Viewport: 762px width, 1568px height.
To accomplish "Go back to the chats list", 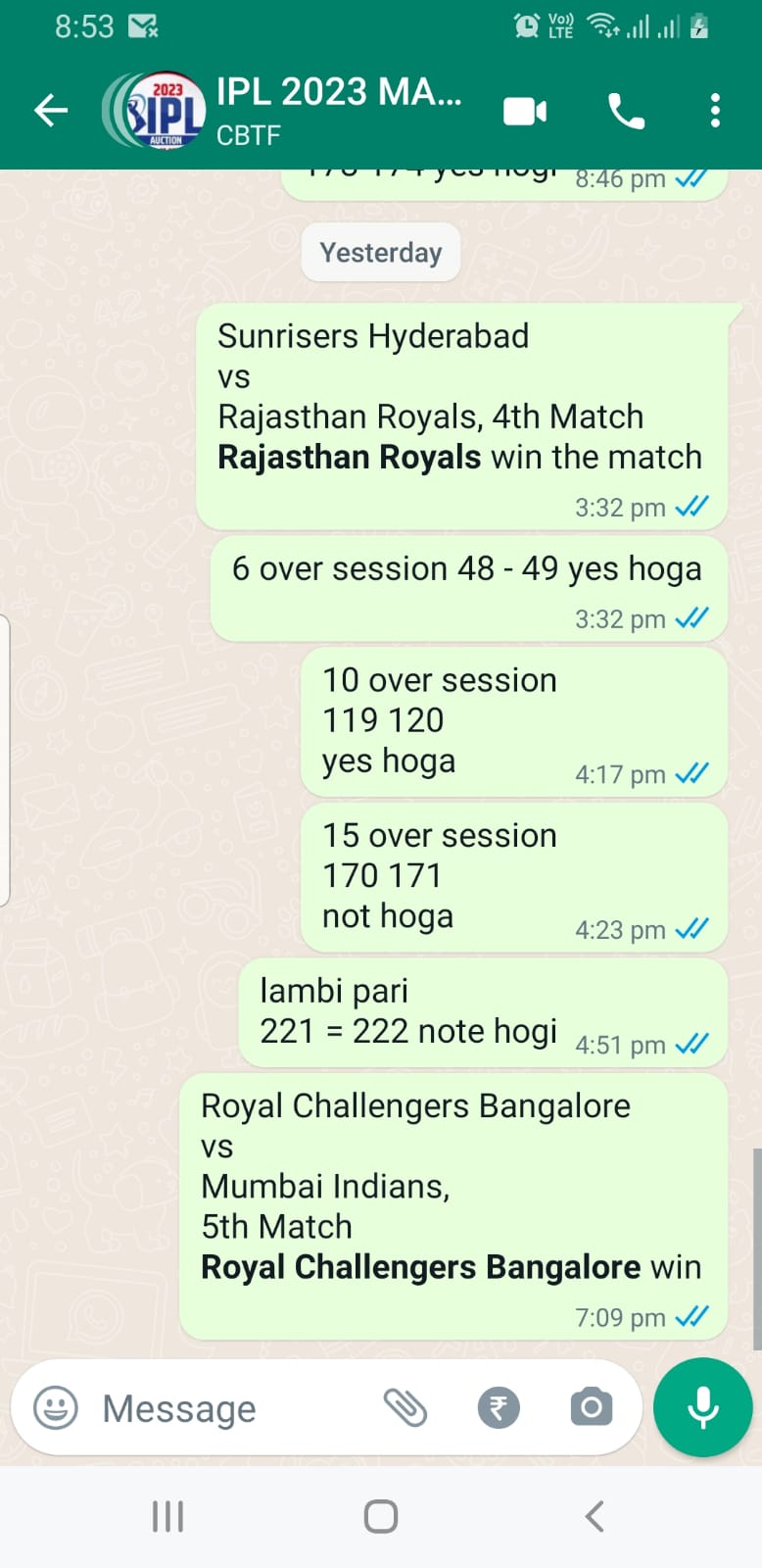I will pos(51,111).
